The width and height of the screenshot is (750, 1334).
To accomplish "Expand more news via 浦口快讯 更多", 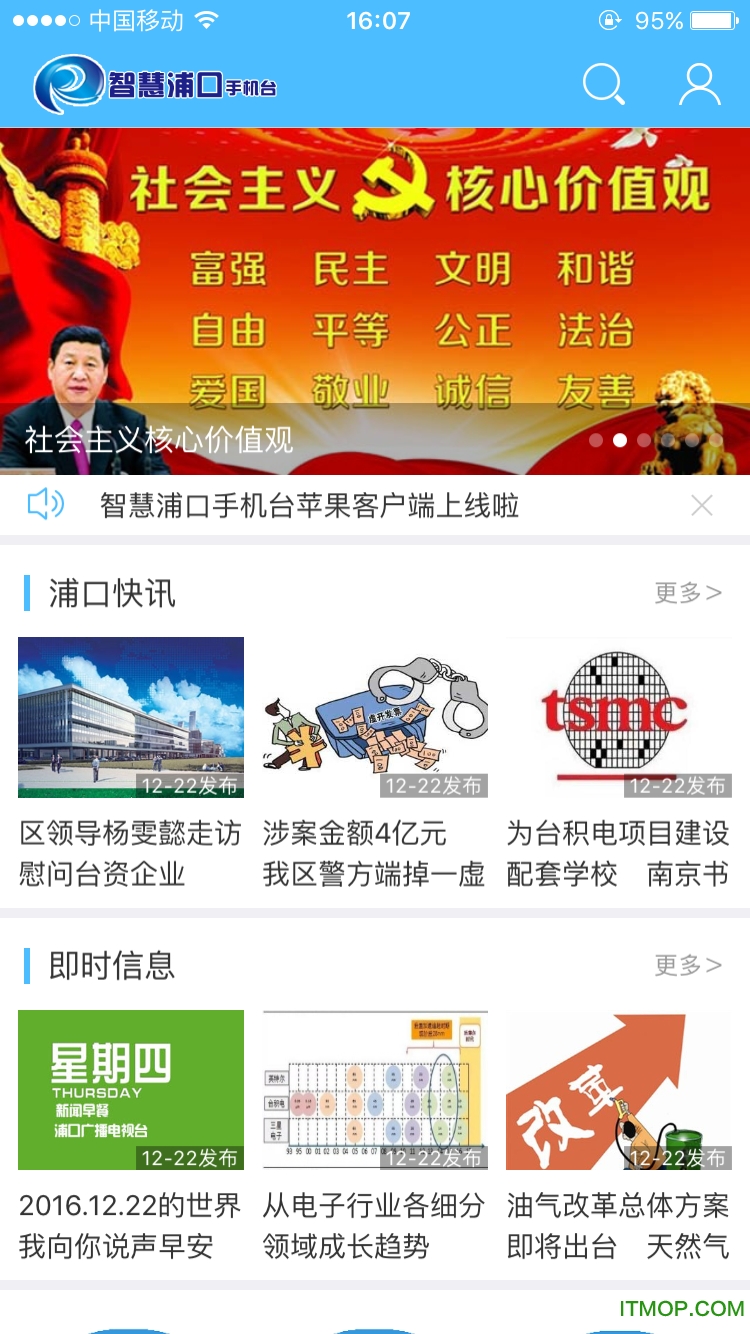I will pyautogui.click(x=687, y=592).
